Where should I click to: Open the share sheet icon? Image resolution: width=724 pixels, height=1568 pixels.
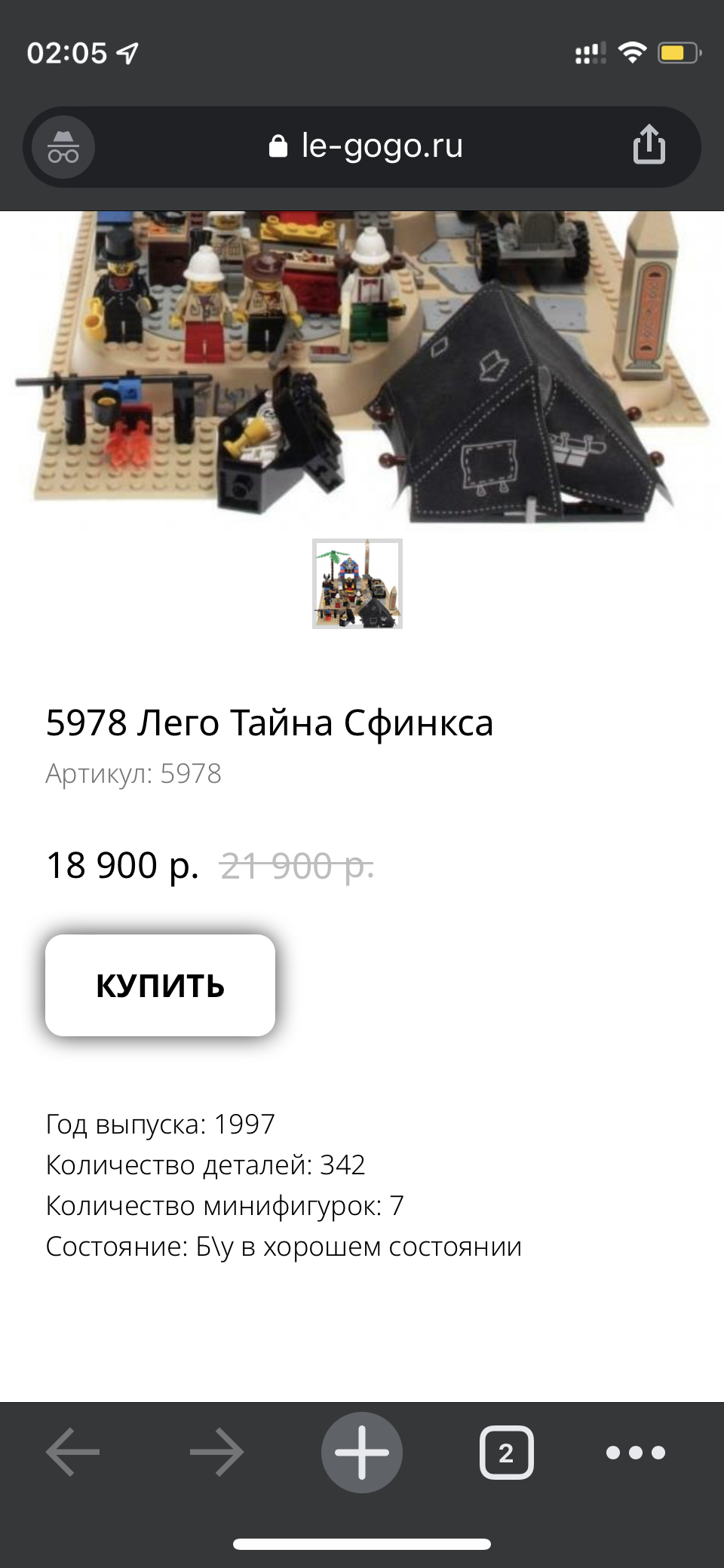click(x=649, y=146)
